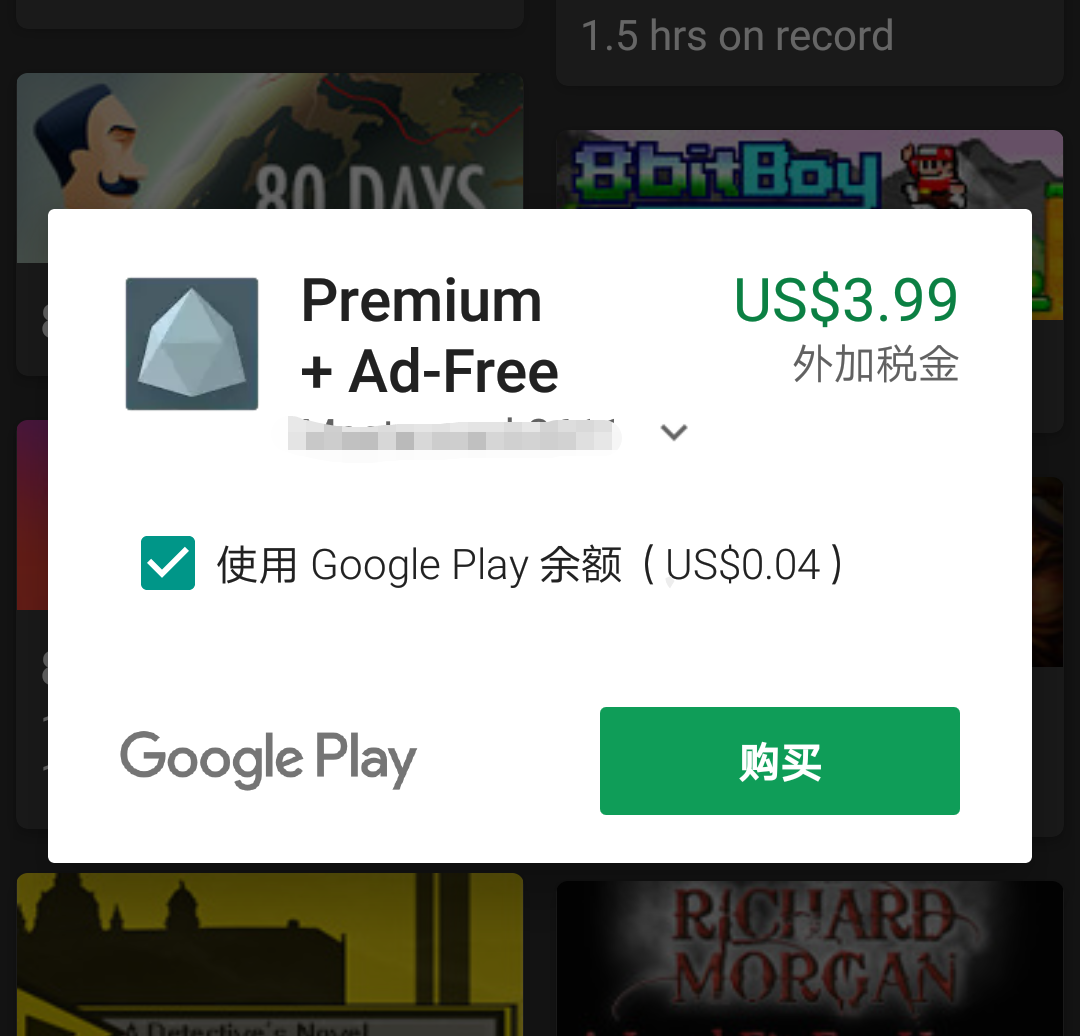Expand the payment method dropdown chevron
Image resolution: width=1080 pixels, height=1036 pixels.
pos(674,432)
